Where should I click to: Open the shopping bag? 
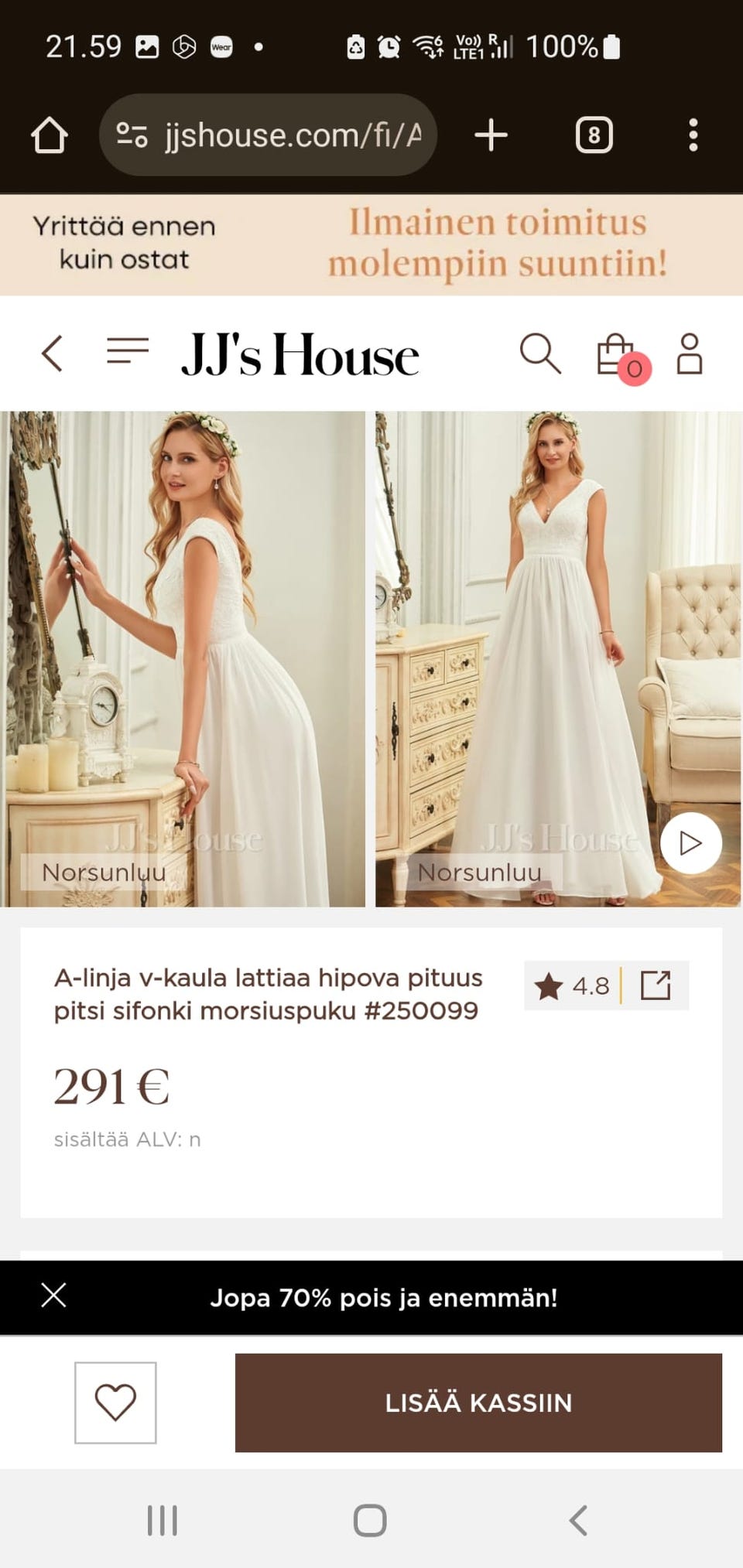coord(617,355)
